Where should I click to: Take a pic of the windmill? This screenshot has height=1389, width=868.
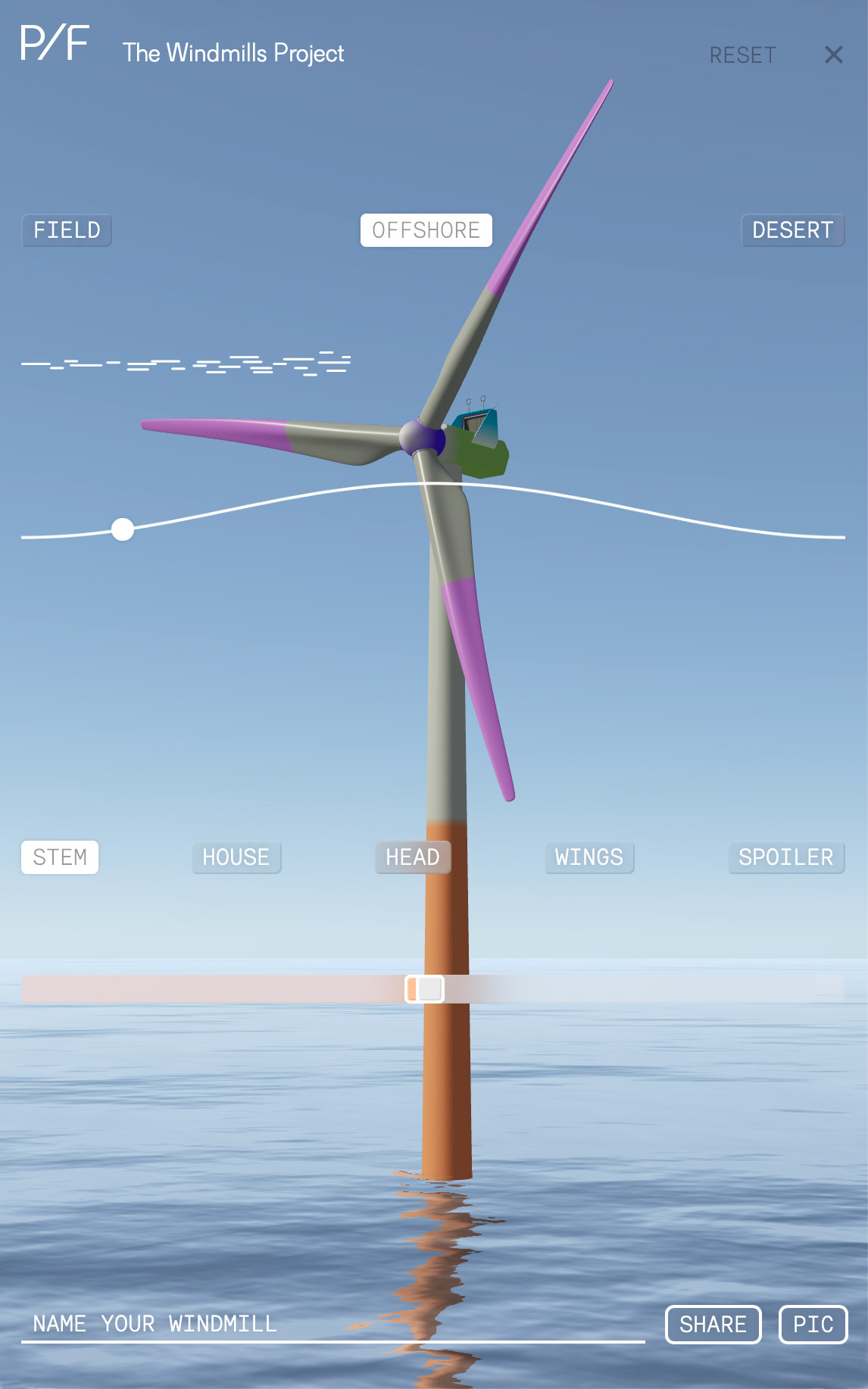813,1325
